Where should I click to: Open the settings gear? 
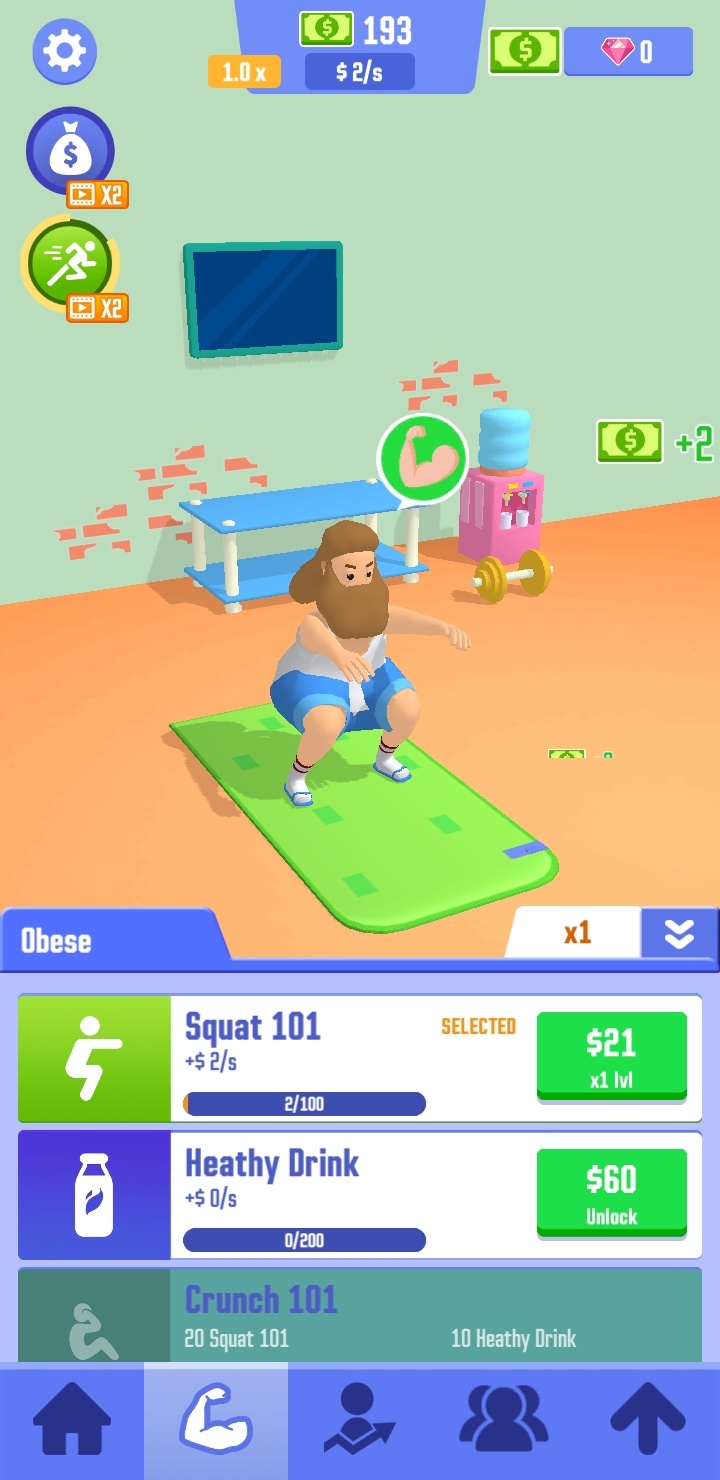click(64, 50)
